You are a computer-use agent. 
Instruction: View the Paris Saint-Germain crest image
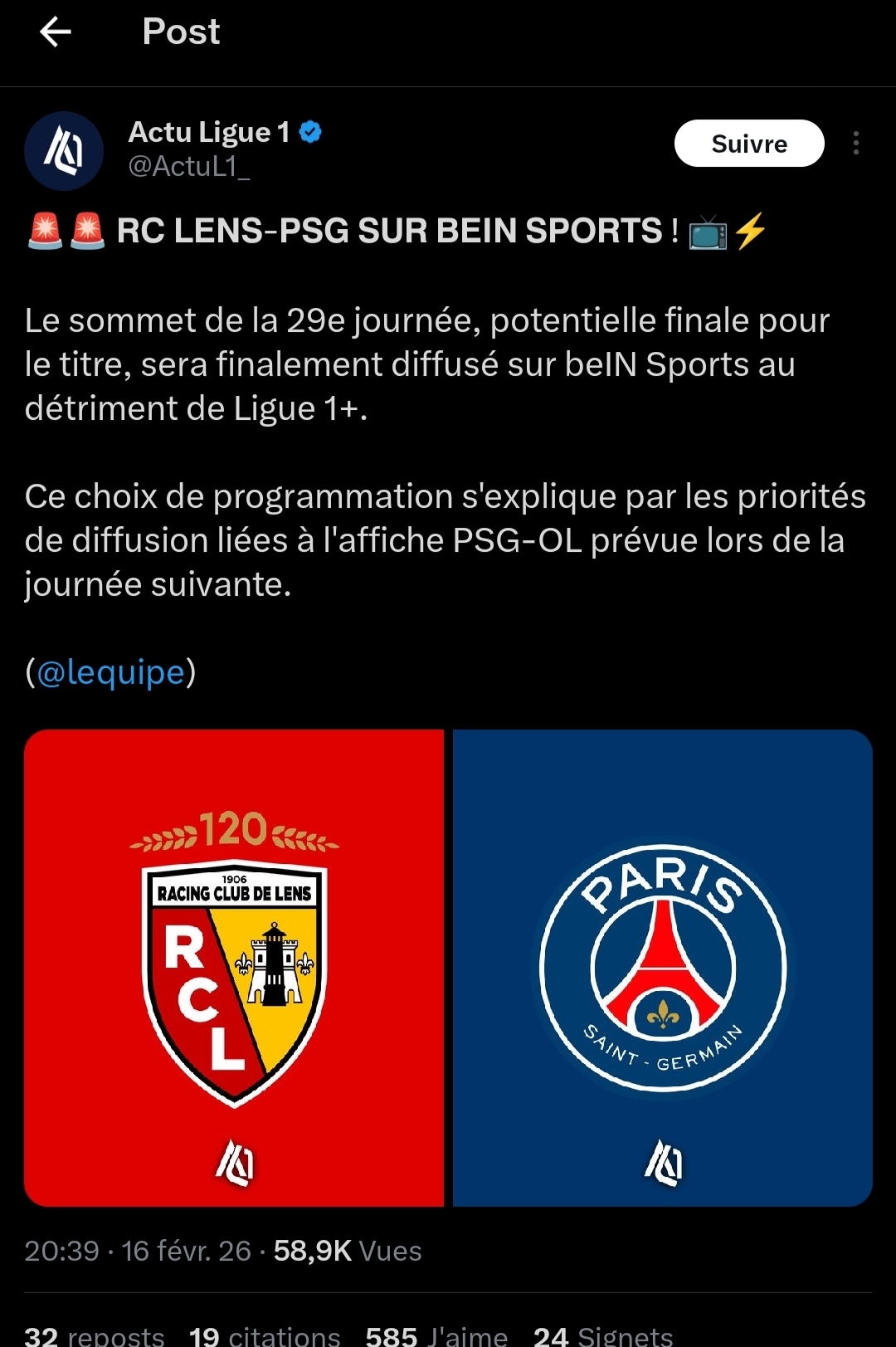pos(663,967)
